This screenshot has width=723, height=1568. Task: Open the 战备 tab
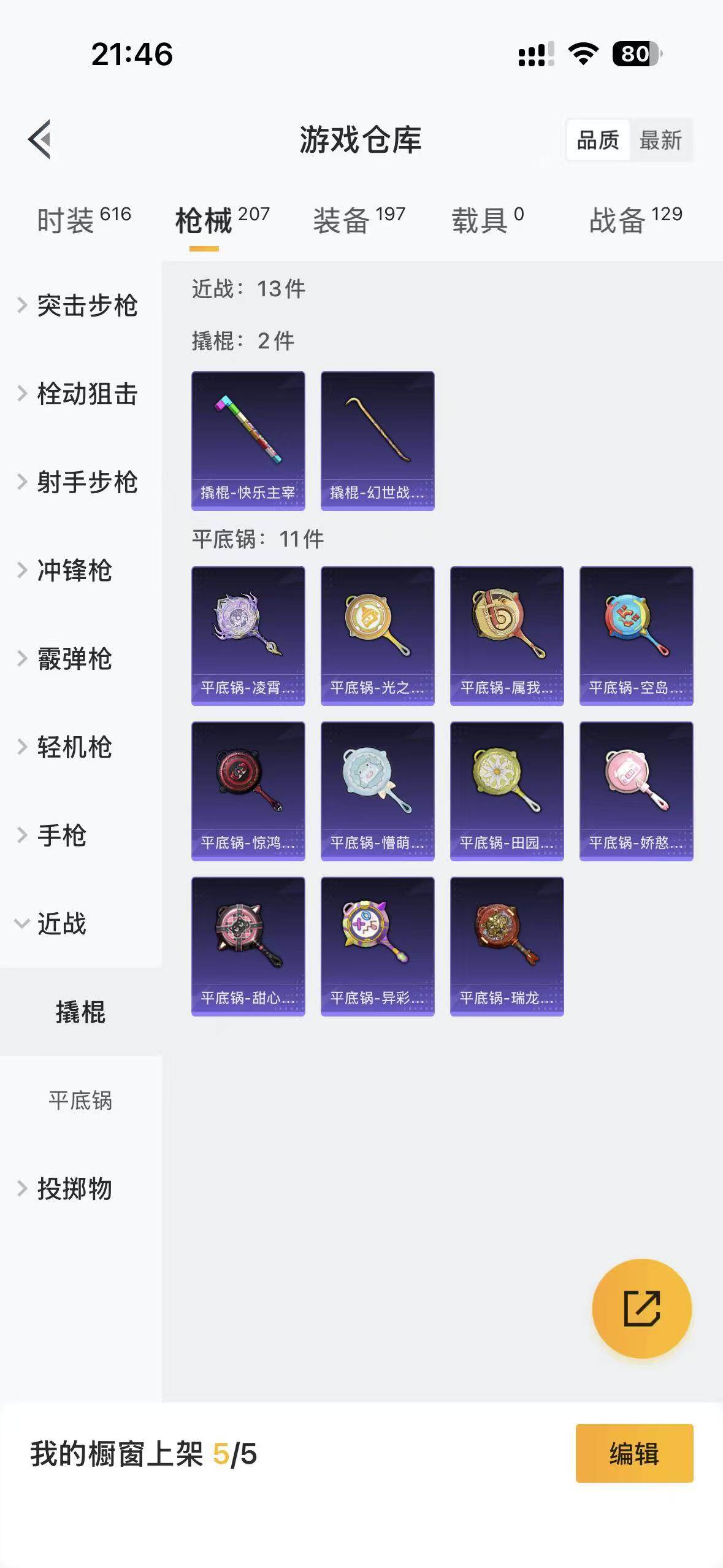(636, 220)
